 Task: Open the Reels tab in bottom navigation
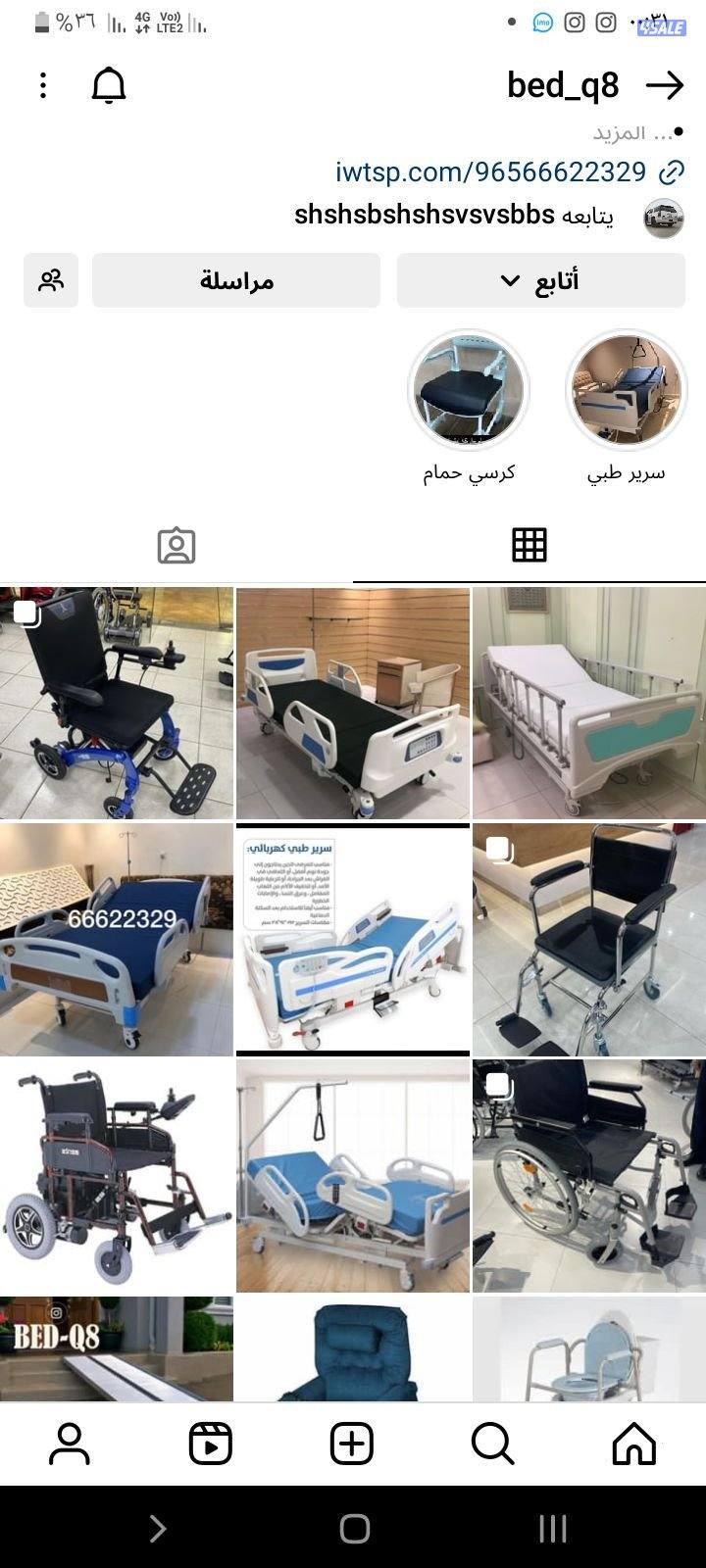tap(208, 1442)
